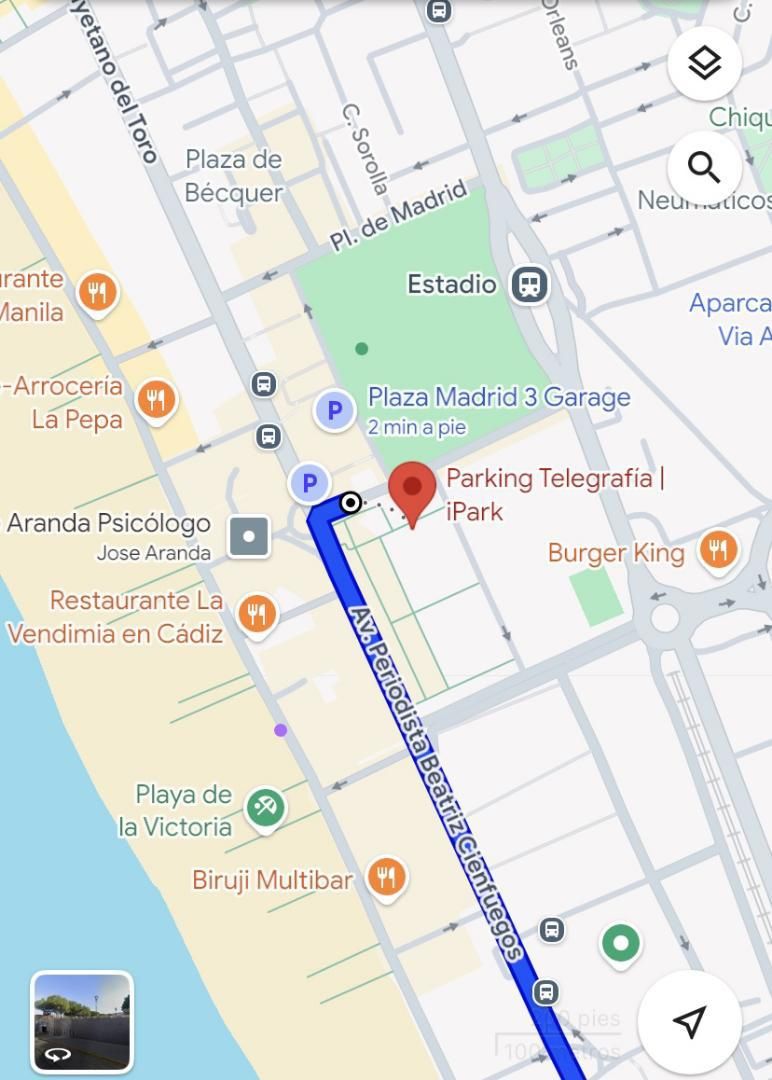Recenter map with the location arrow
This screenshot has height=1080, width=772.
[x=689, y=1021]
